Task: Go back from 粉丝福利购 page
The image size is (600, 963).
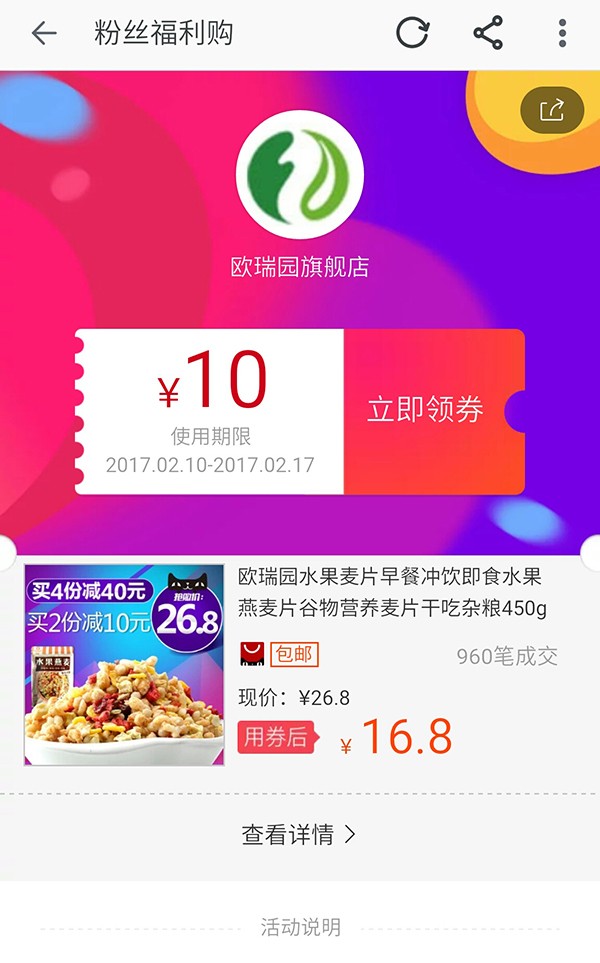Action: (44, 34)
